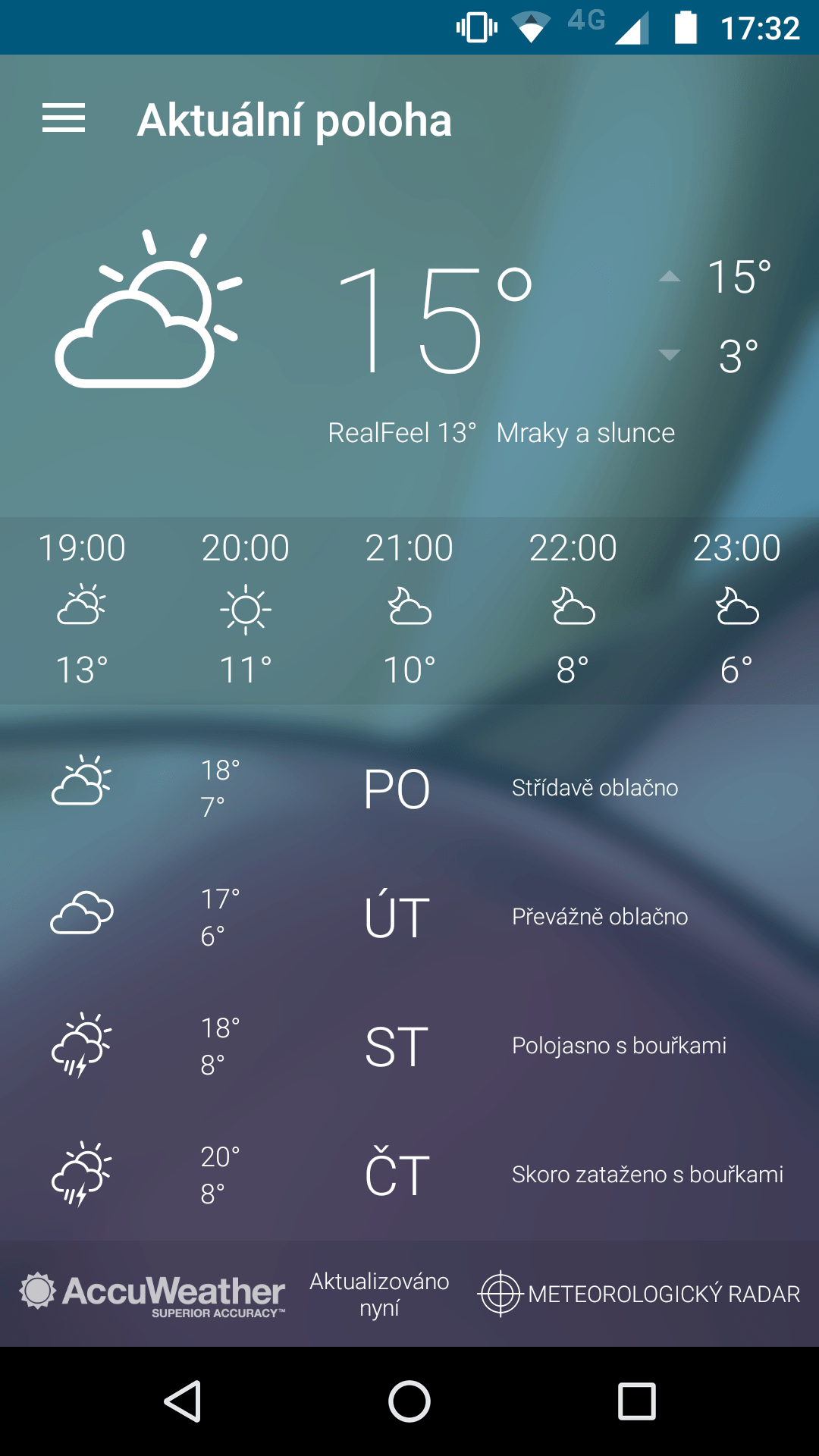
Task: Check the 23:00 hourly forecast
Action: [737, 610]
